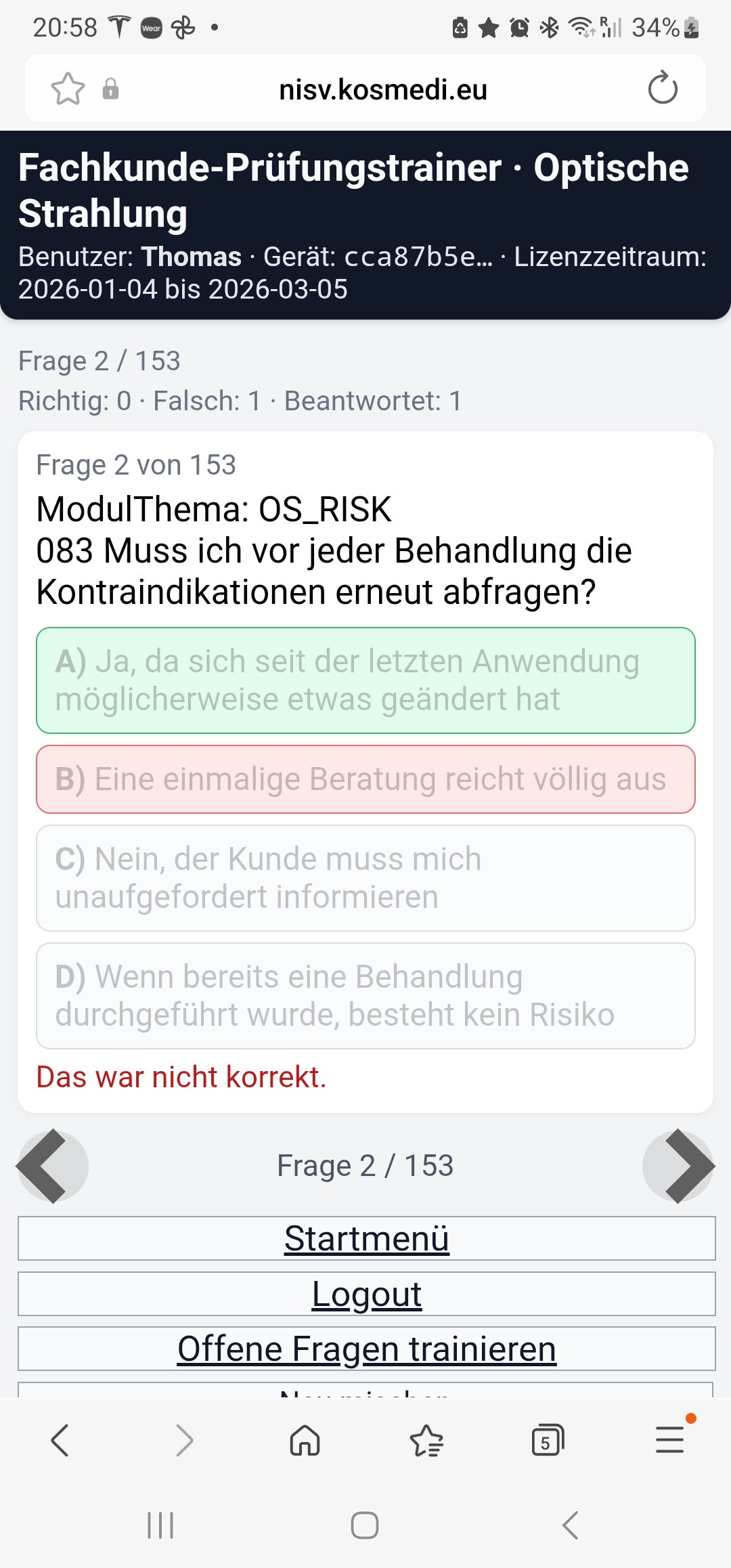Open the Startmenü
This screenshot has width=731, height=1568.
click(365, 1239)
